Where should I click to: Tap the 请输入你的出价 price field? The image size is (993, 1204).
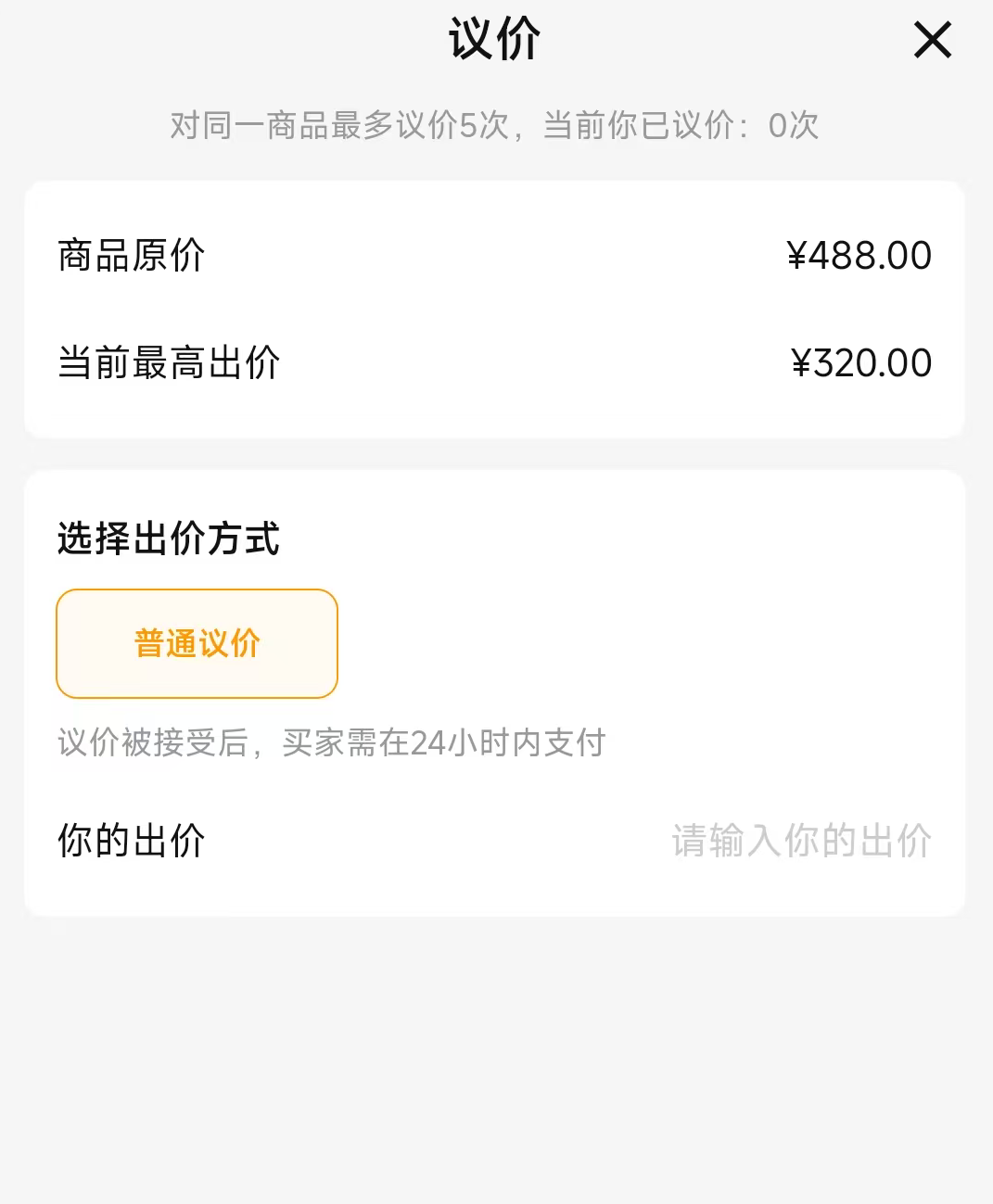[801, 841]
